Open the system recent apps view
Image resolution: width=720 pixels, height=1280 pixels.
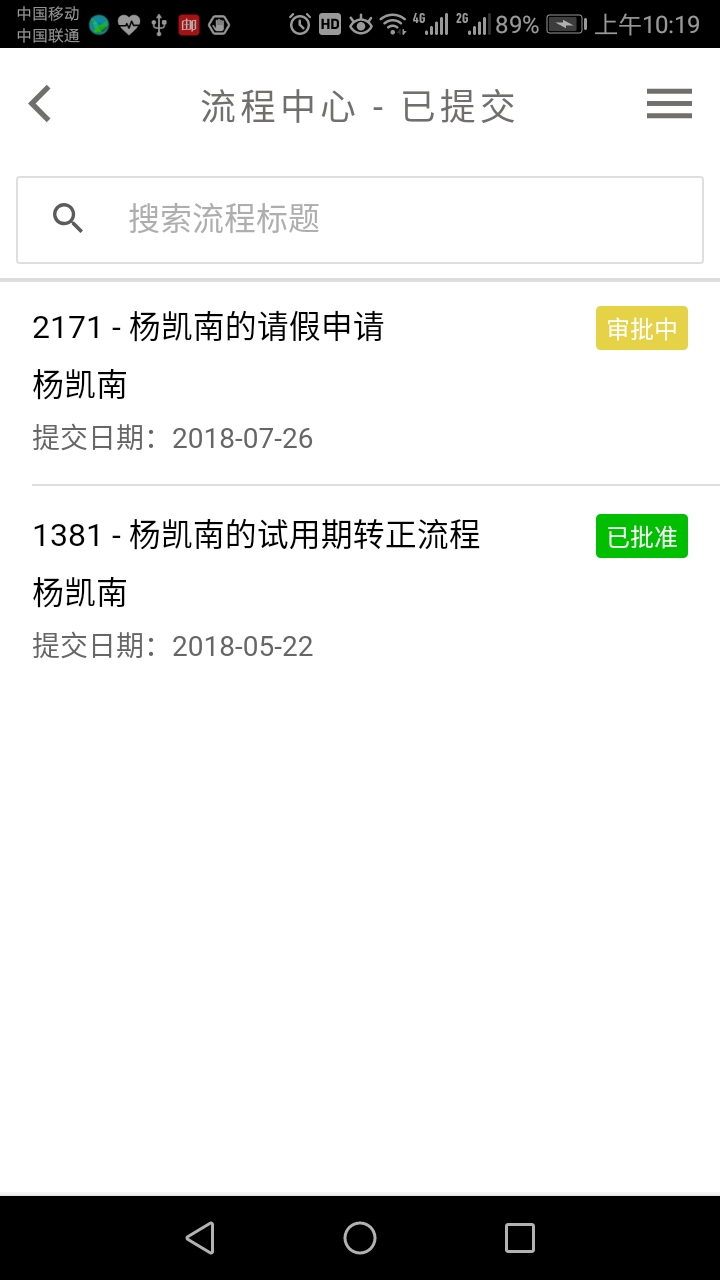pyautogui.click(x=520, y=1238)
